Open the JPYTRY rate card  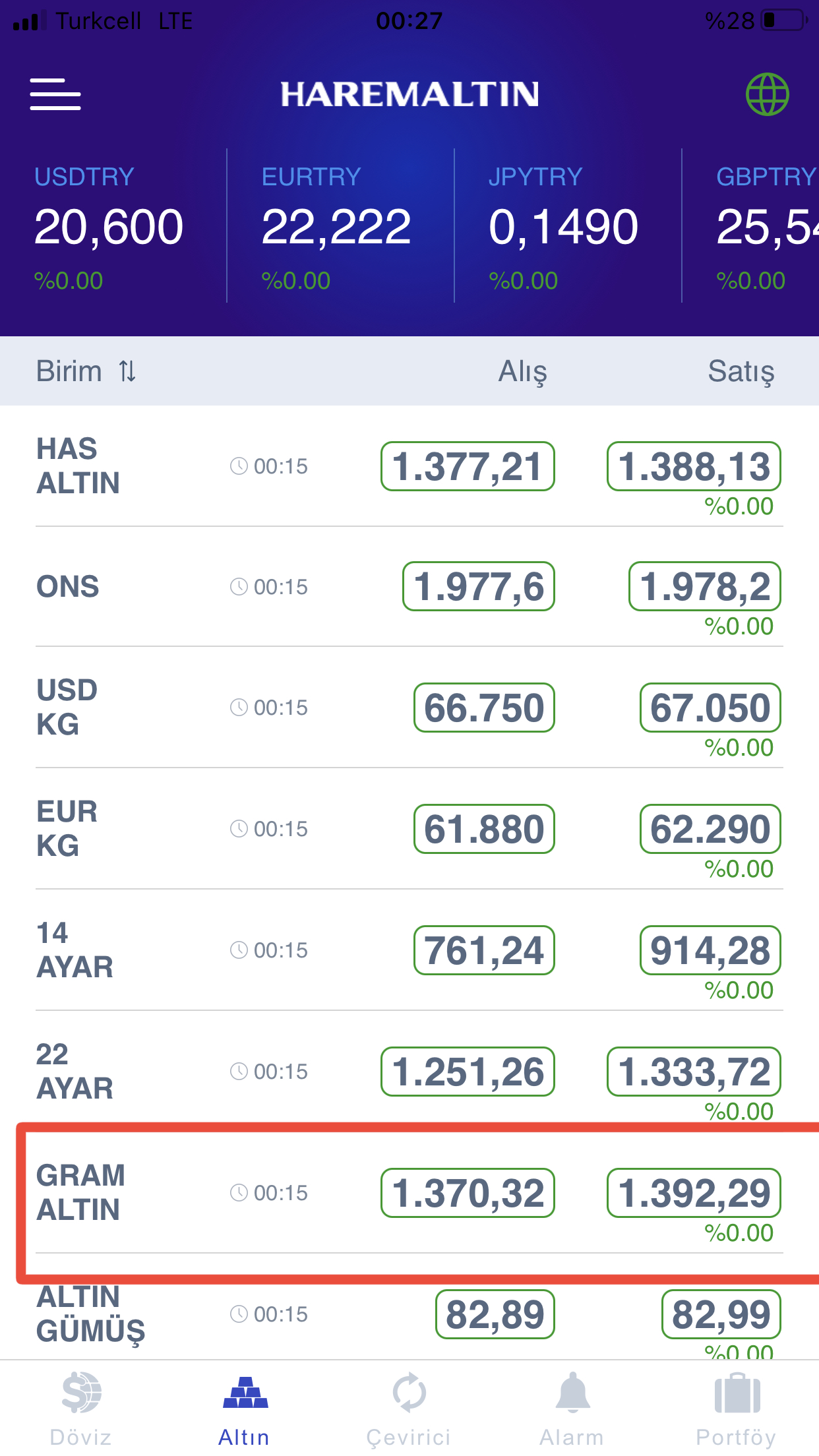click(x=568, y=227)
